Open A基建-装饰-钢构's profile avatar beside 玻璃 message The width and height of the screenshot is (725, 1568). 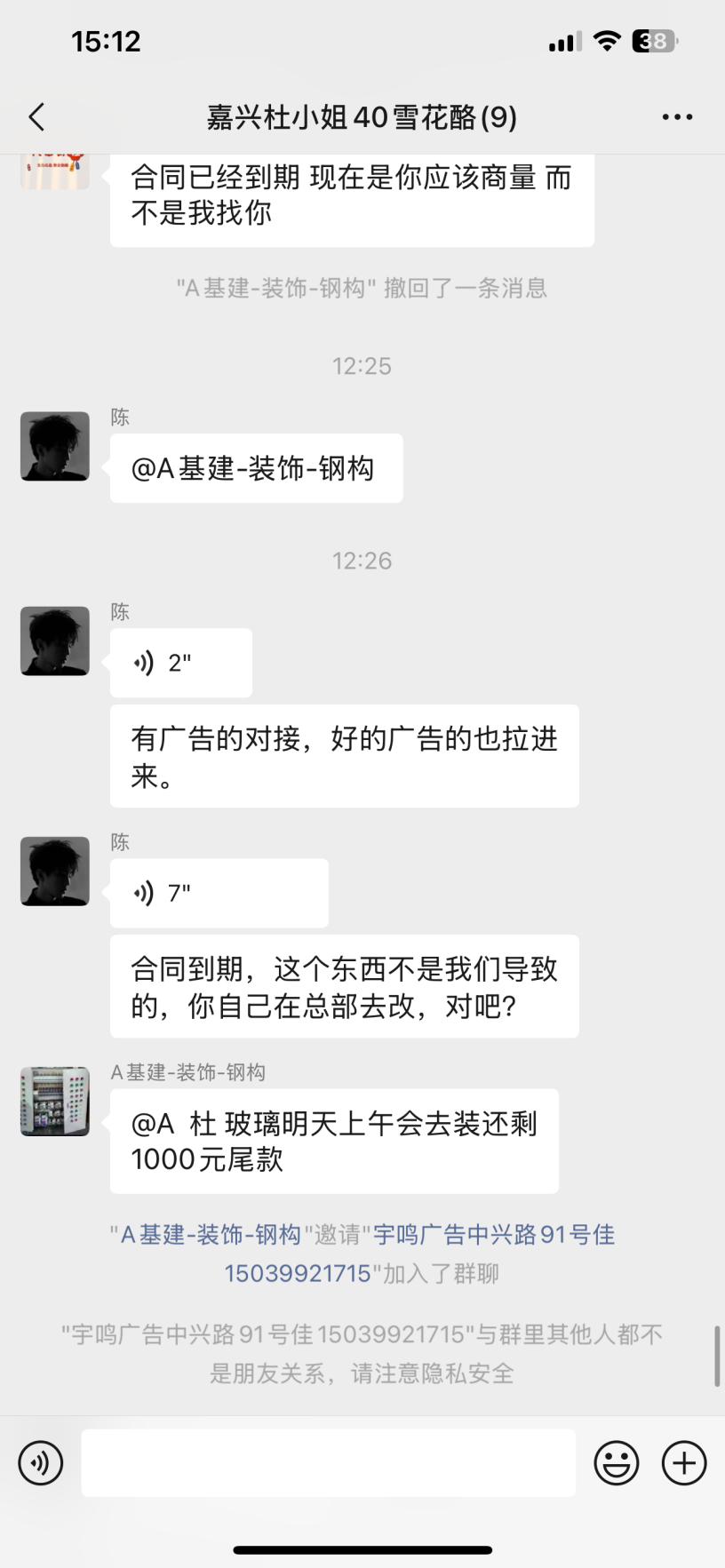tap(55, 1102)
